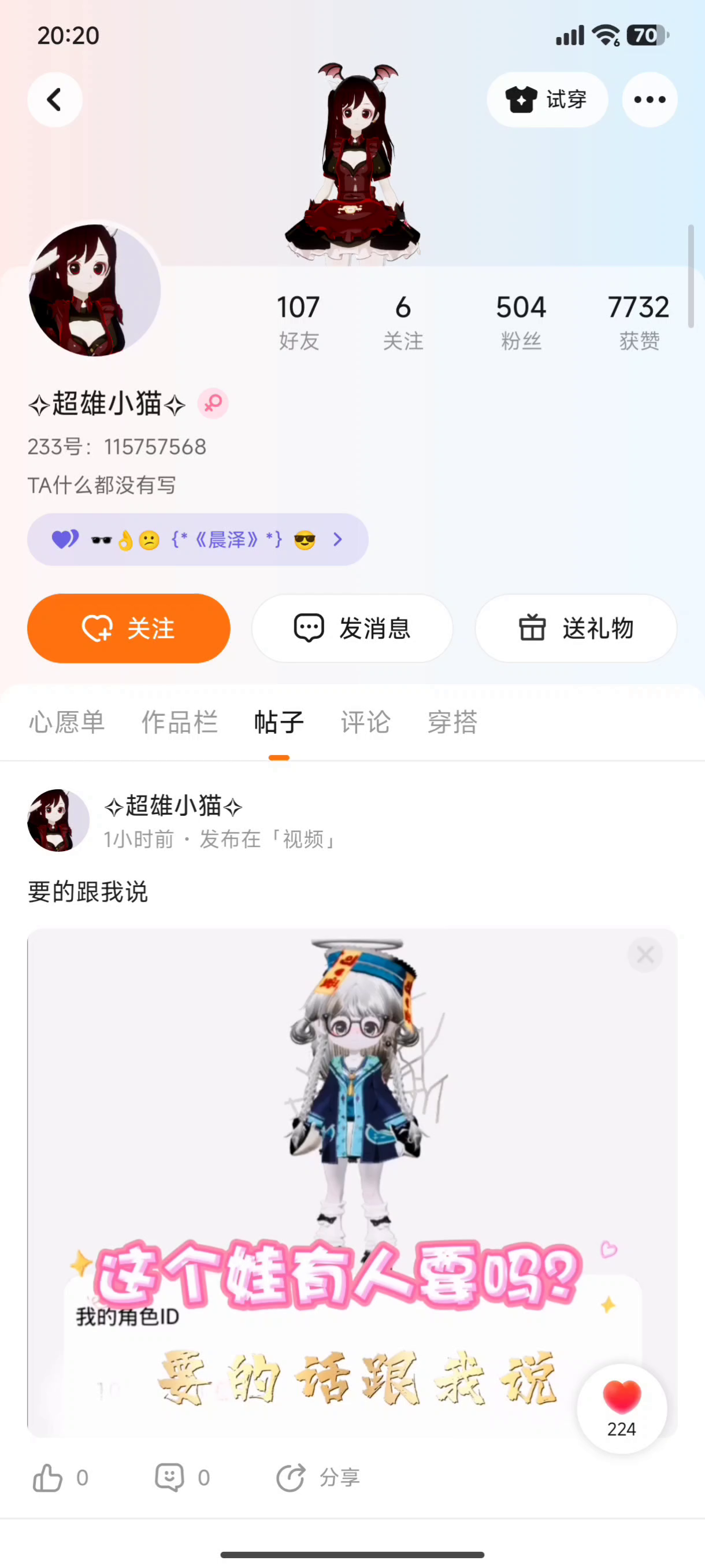This screenshot has width=705, height=1568.
Task: Follow this user with orange 关注 button
Action: pos(129,628)
